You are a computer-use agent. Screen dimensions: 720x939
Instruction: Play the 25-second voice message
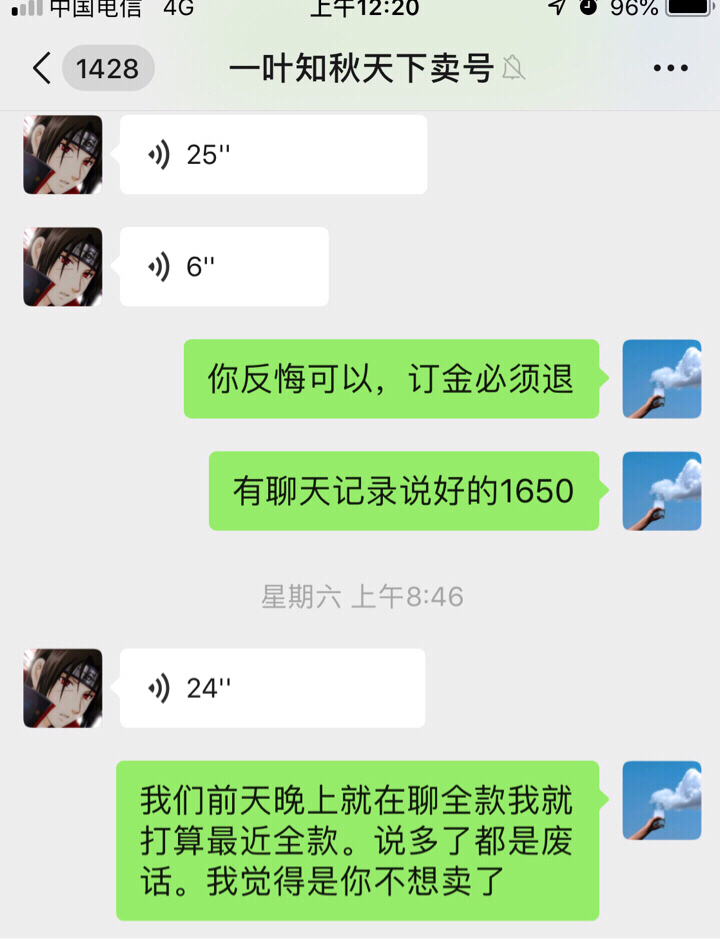click(273, 155)
